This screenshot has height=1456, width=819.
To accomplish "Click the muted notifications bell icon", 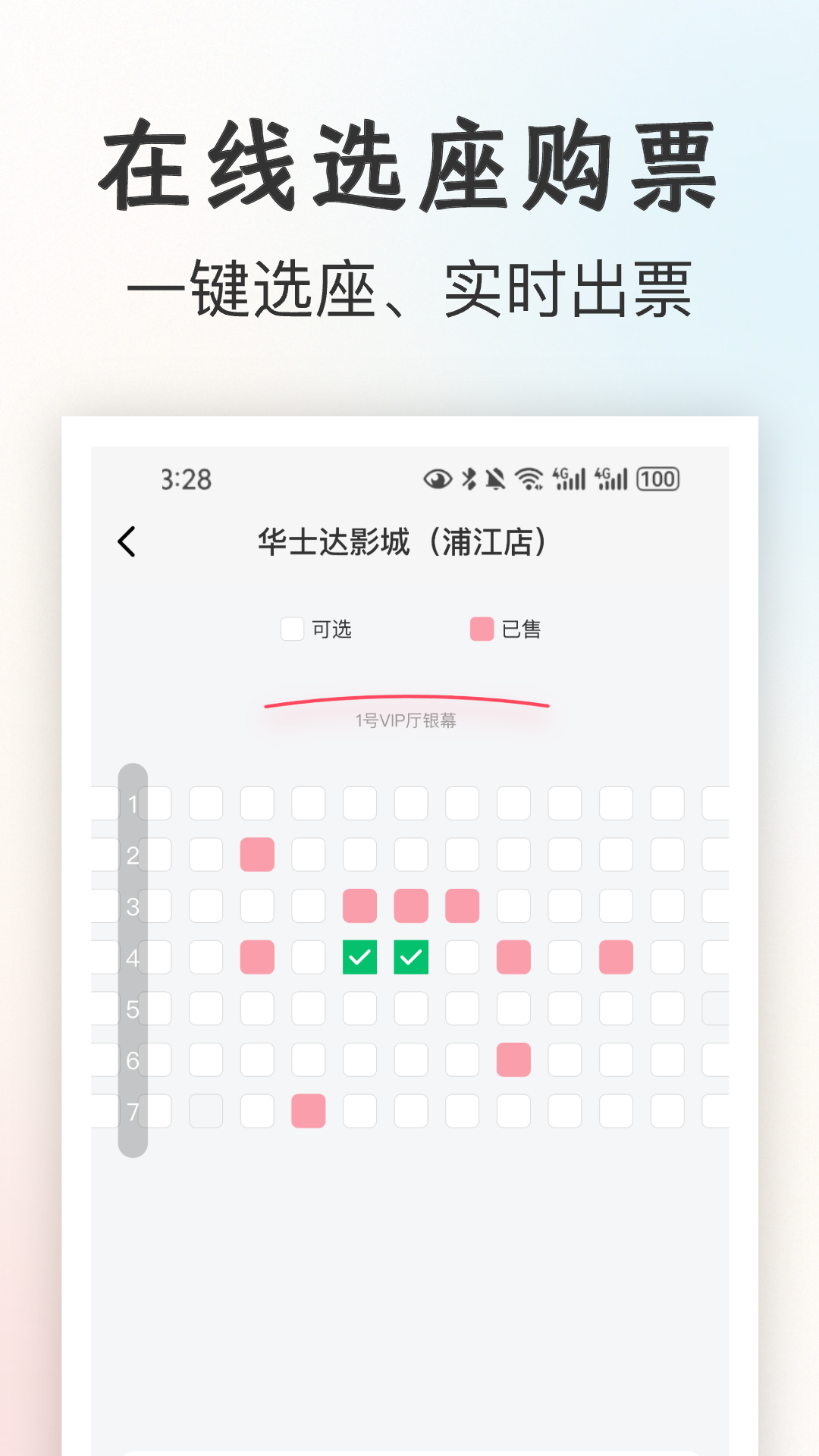I will pyautogui.click(x=497, y=478).
